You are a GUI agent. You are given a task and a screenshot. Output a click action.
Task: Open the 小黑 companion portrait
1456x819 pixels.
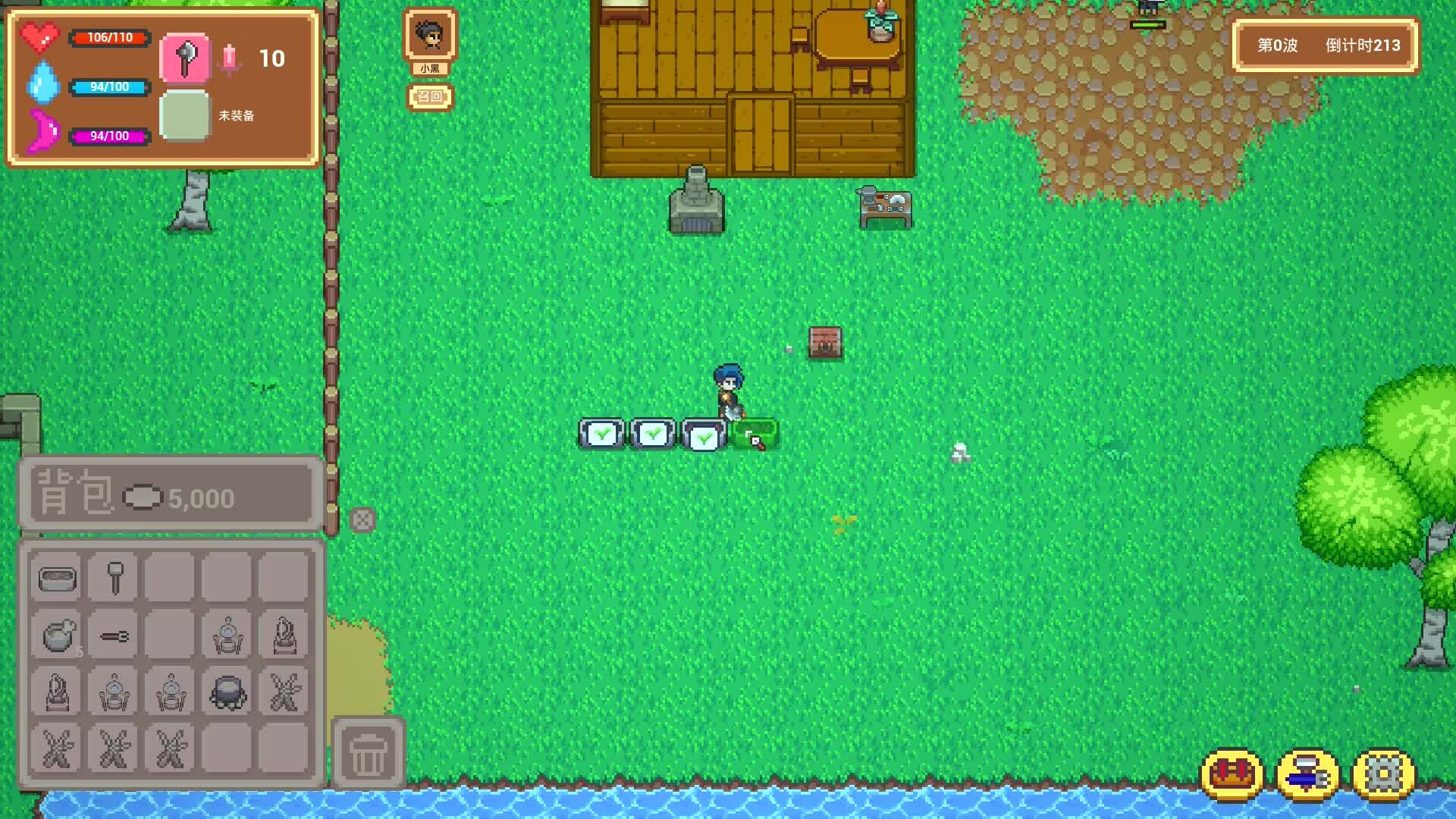pos(430,35)
